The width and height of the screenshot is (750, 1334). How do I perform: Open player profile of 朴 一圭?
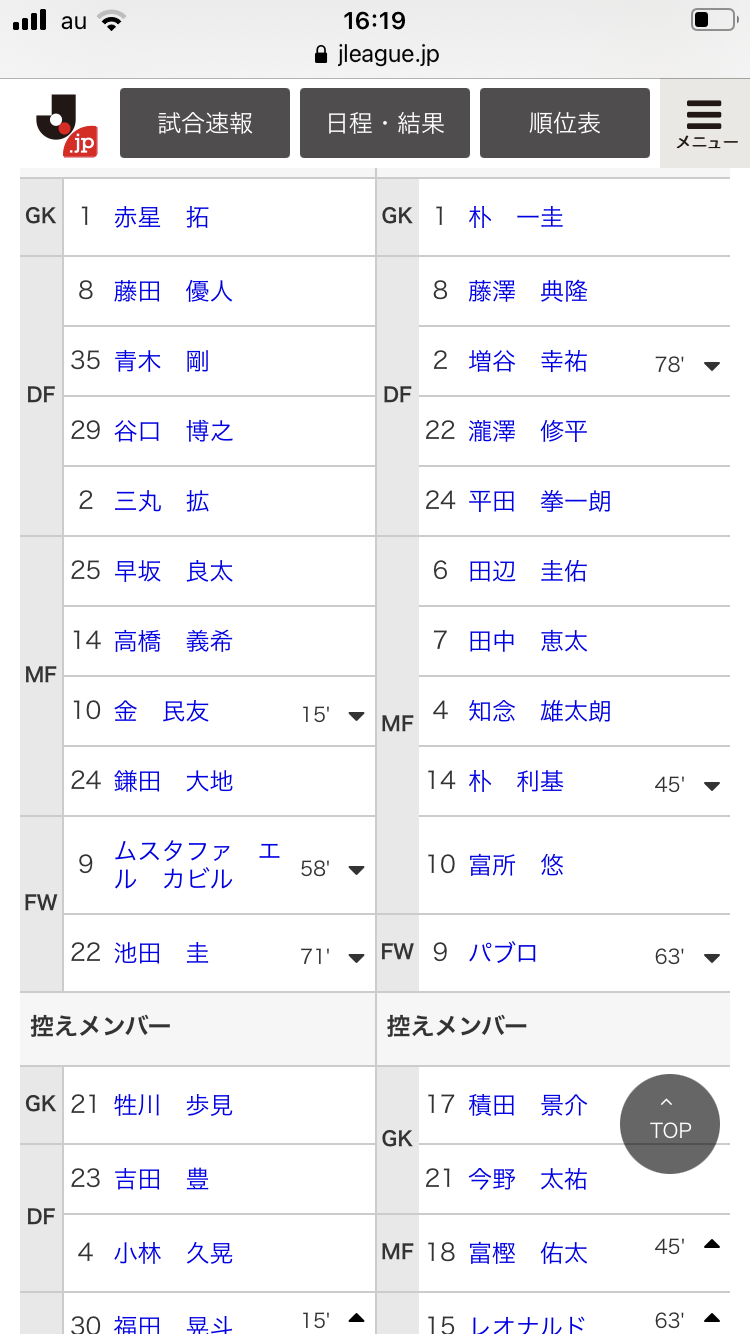pos(516,217)
